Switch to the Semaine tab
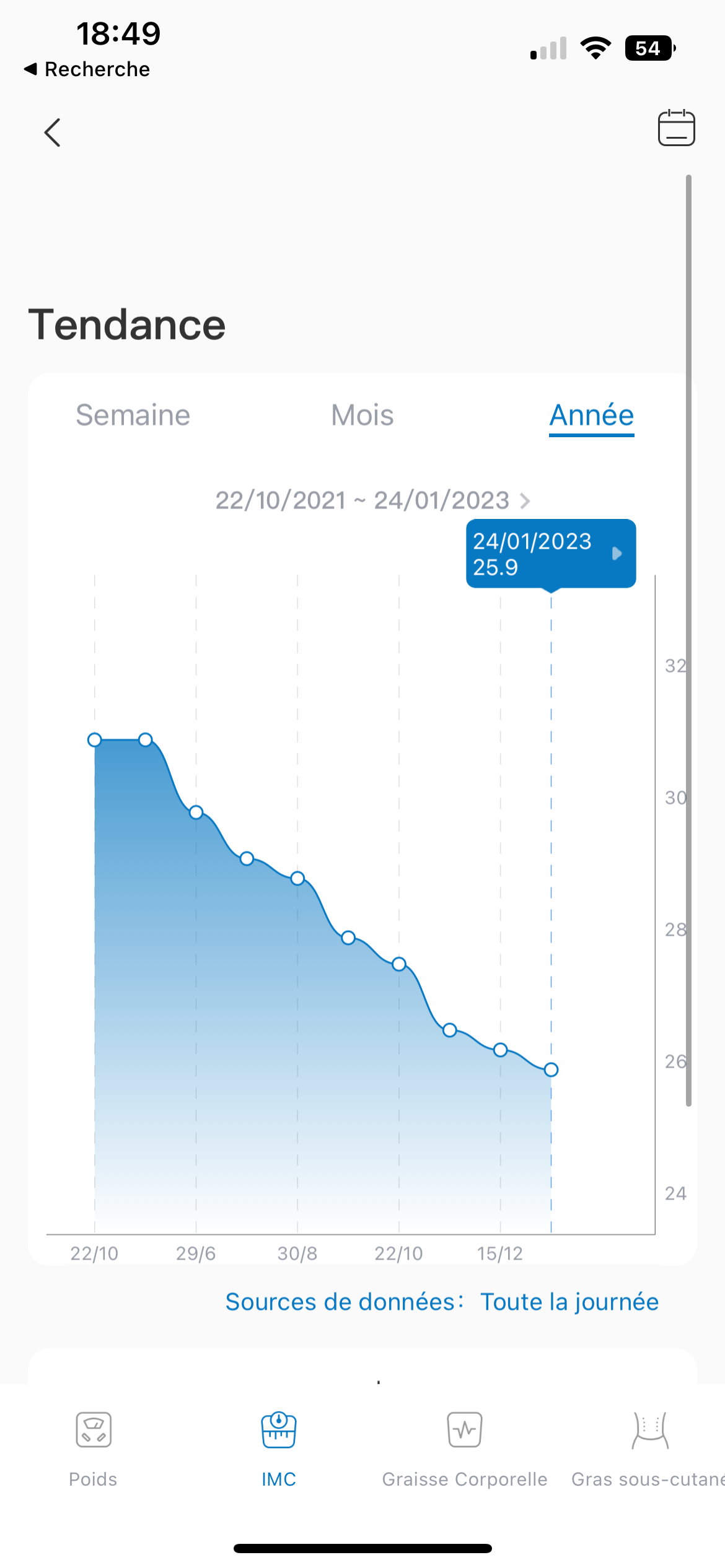Screen dimensions: 725x1568 click(x=133, y=415)
